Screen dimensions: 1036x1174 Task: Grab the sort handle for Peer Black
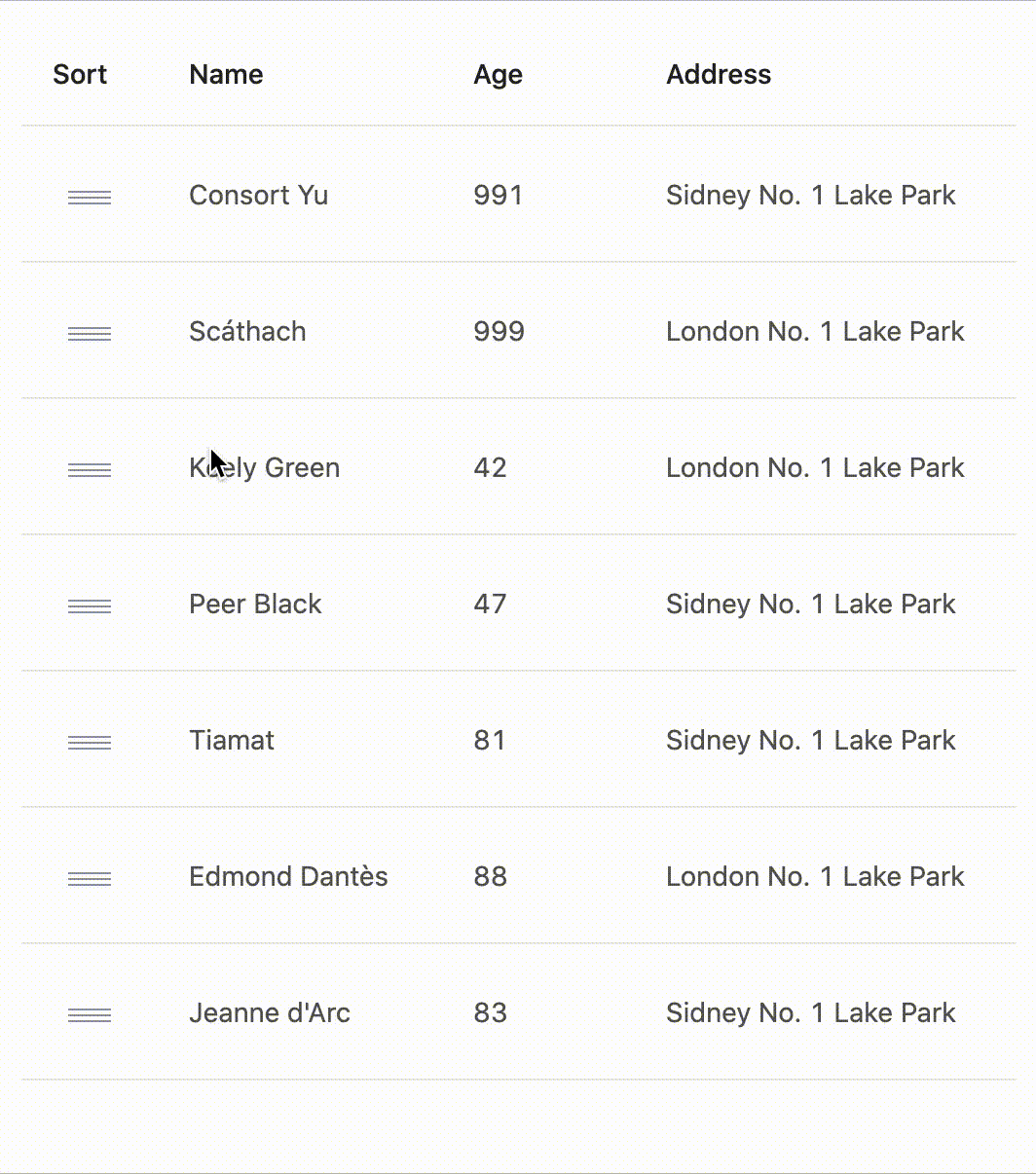coord(90,606)
